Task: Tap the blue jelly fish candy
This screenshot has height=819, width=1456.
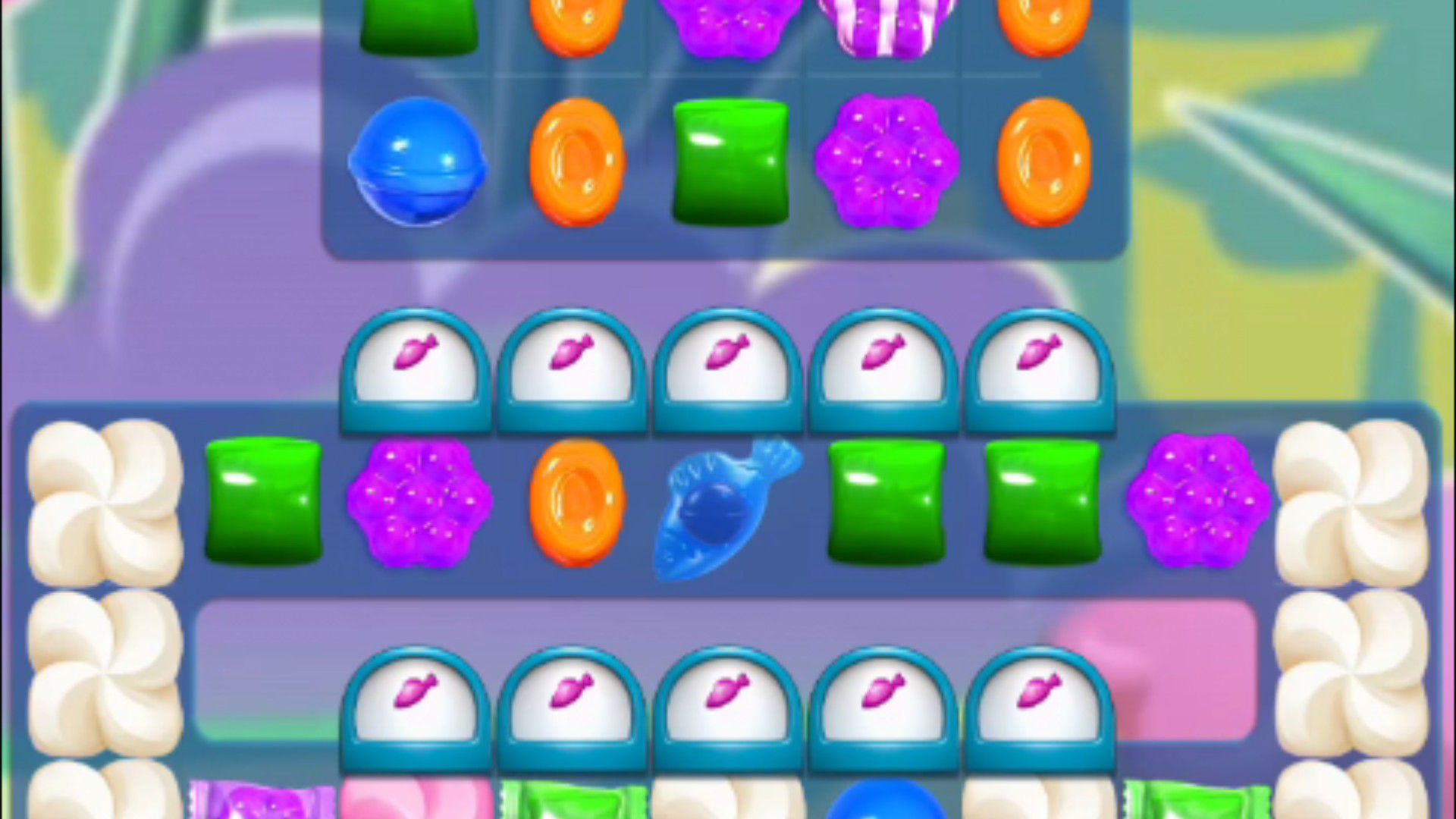Action: 724,507
